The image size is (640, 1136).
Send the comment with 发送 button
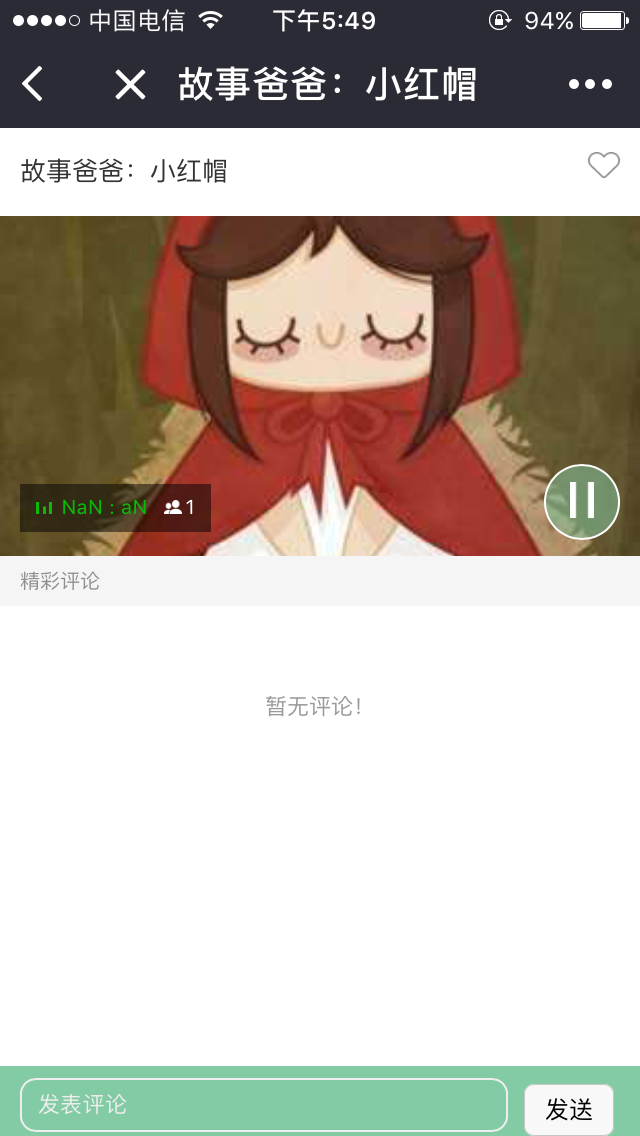coord(568,1109)
